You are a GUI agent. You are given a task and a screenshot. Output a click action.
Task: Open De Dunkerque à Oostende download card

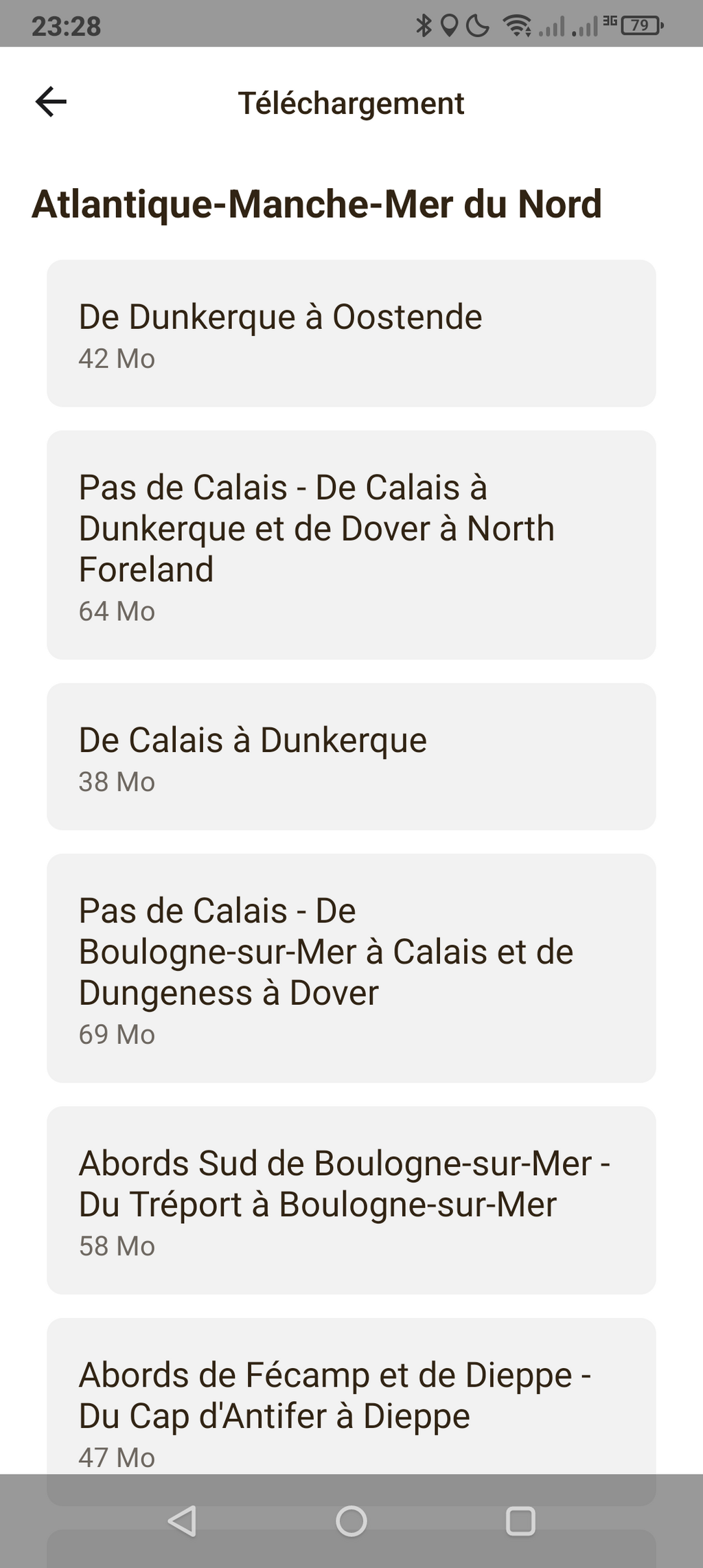click(x=351, y=333)
